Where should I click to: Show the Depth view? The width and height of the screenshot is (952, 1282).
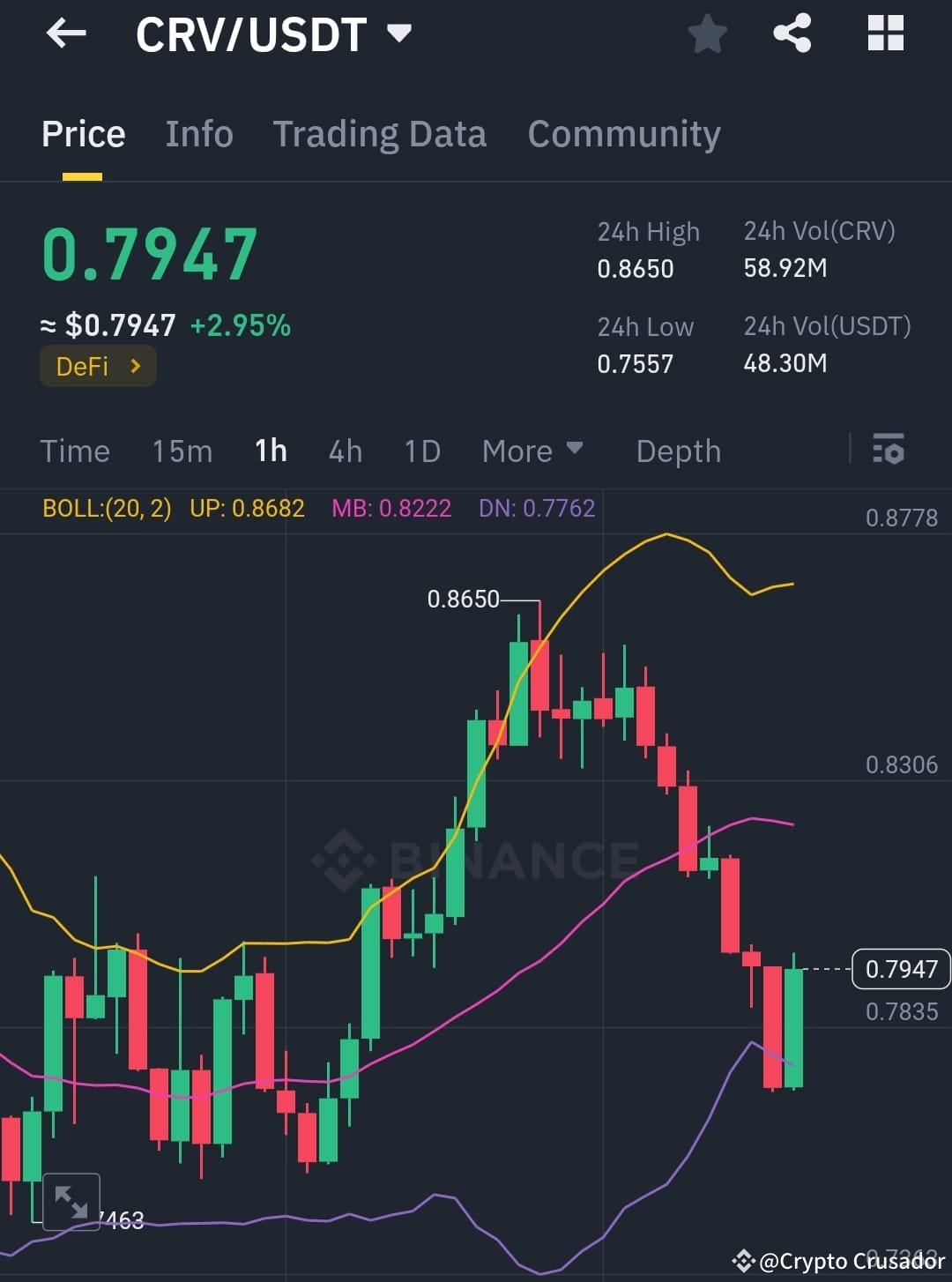point(678,451)
